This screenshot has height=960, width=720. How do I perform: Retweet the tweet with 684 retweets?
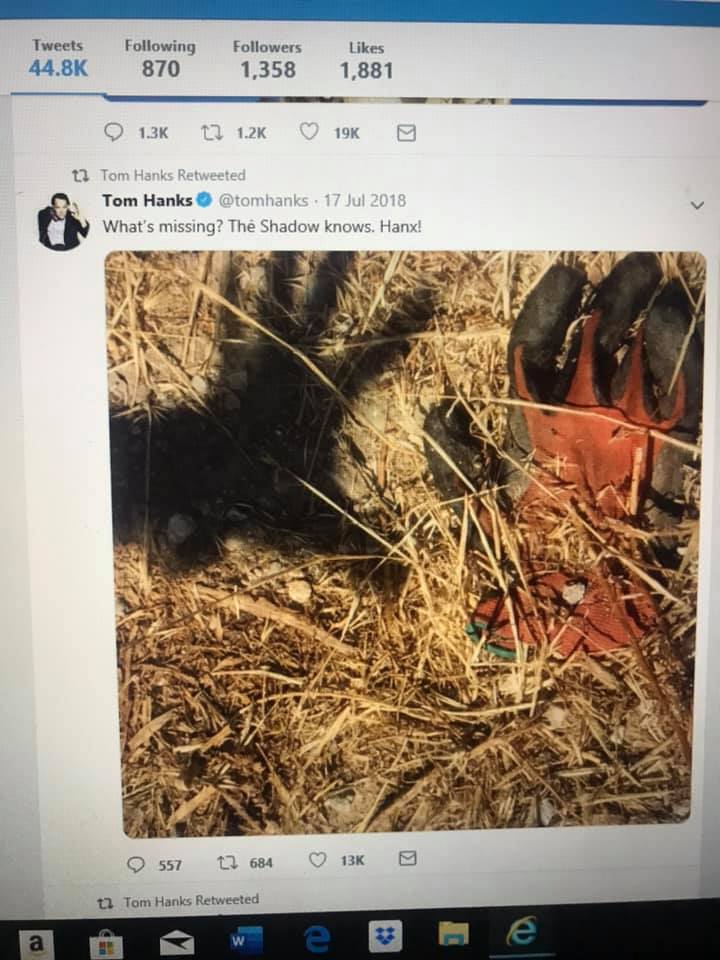[x=227, y=862]
